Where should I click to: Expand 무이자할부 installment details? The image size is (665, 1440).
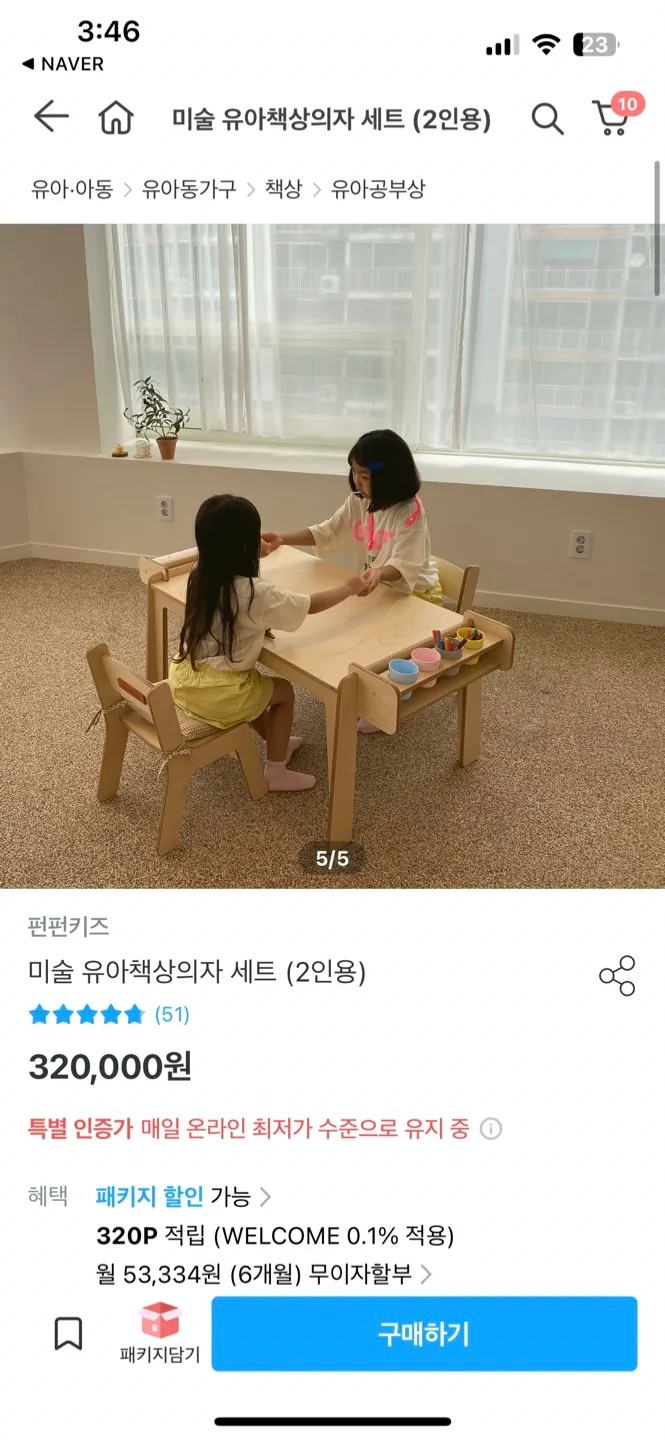425,1274
